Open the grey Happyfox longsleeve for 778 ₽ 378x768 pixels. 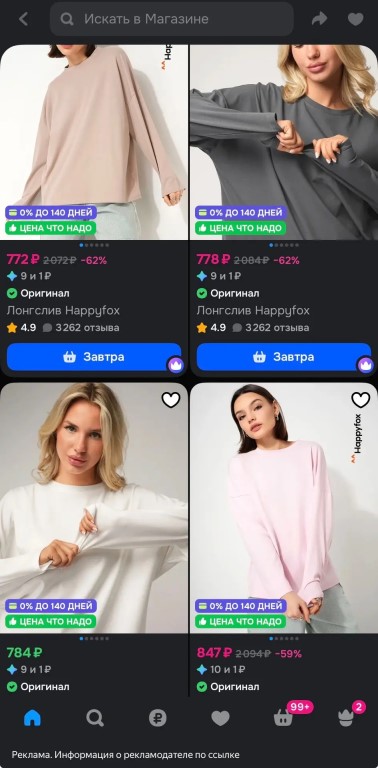pos(284,142)
